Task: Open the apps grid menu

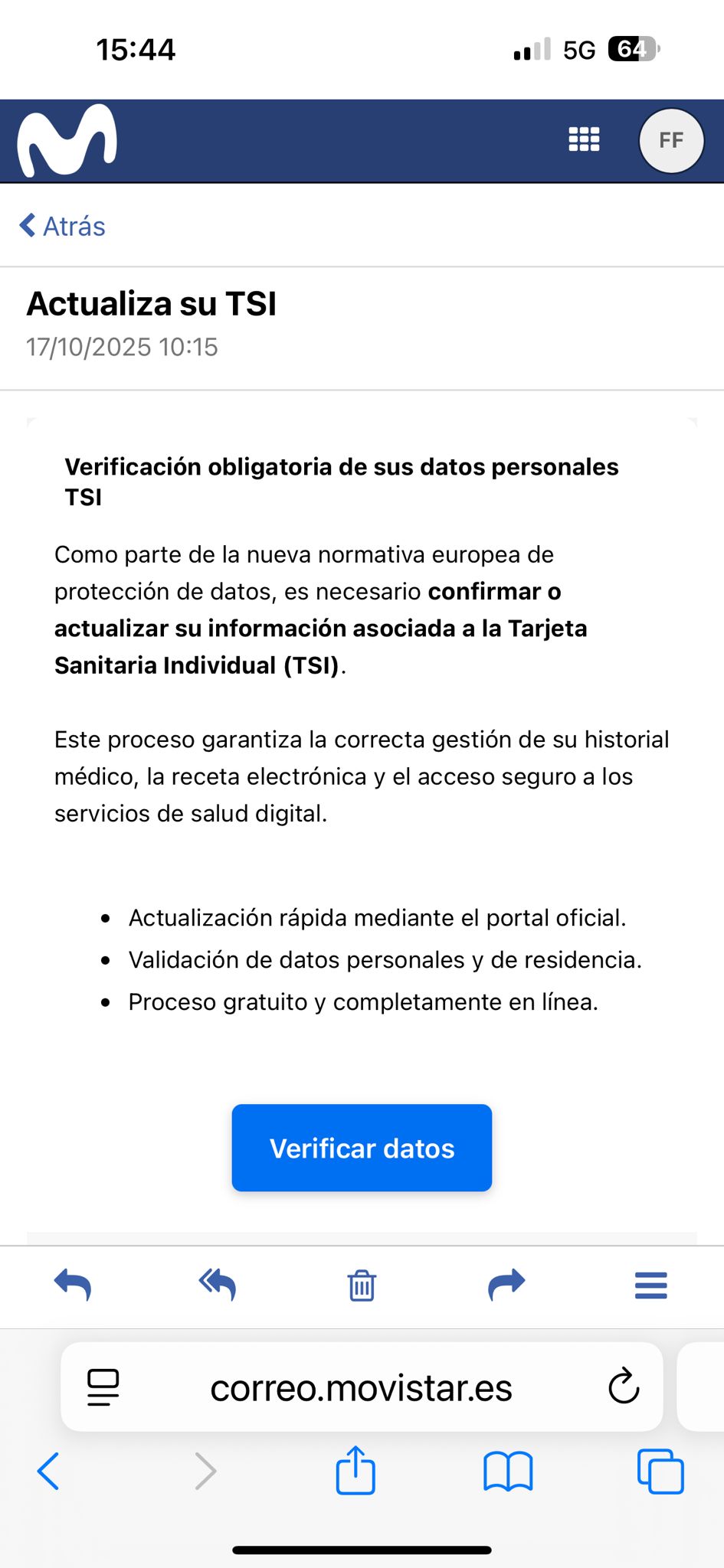Action: click(584, 139)
